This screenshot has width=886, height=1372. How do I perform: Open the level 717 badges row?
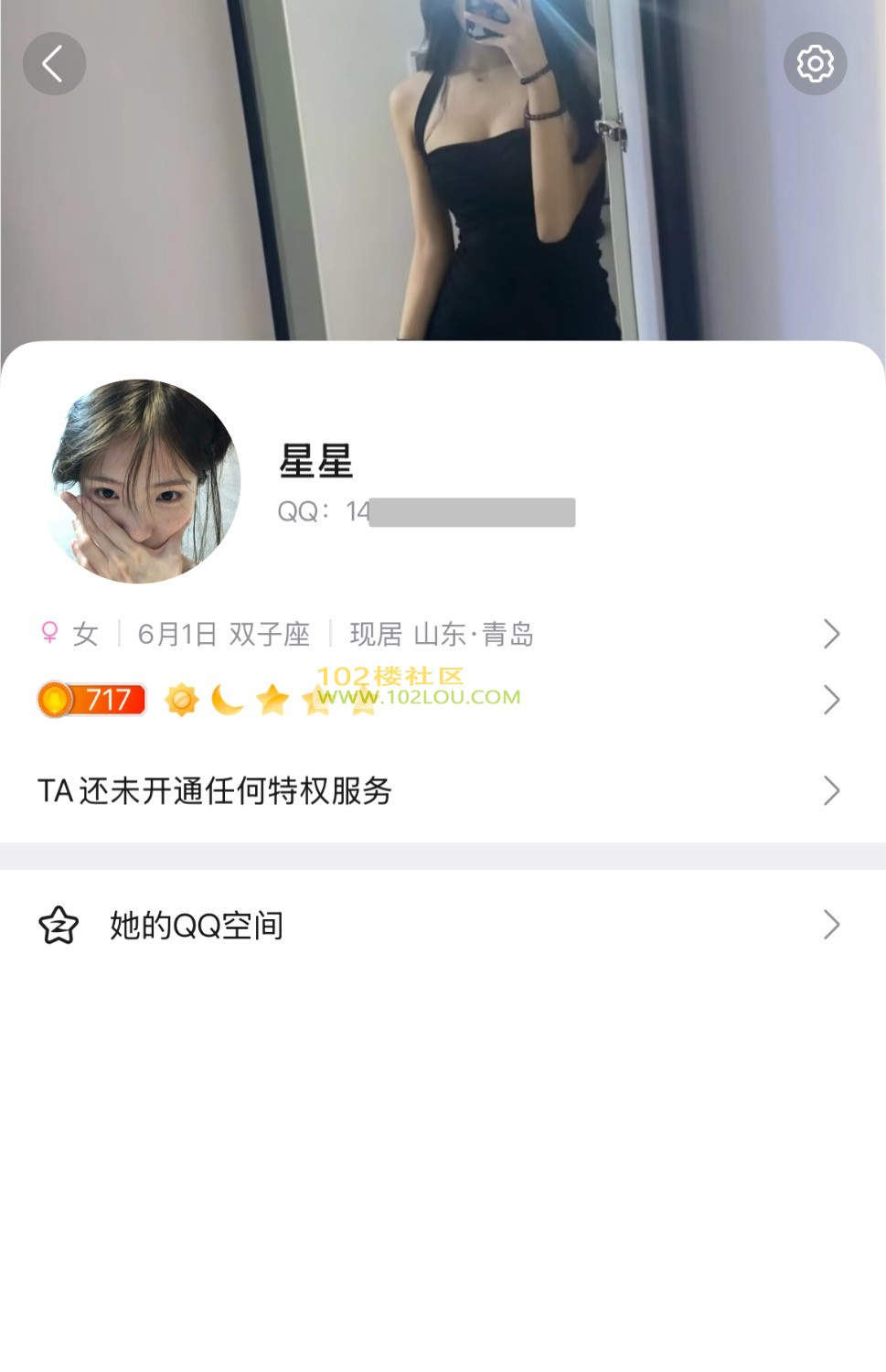click(x=439, y=700)
